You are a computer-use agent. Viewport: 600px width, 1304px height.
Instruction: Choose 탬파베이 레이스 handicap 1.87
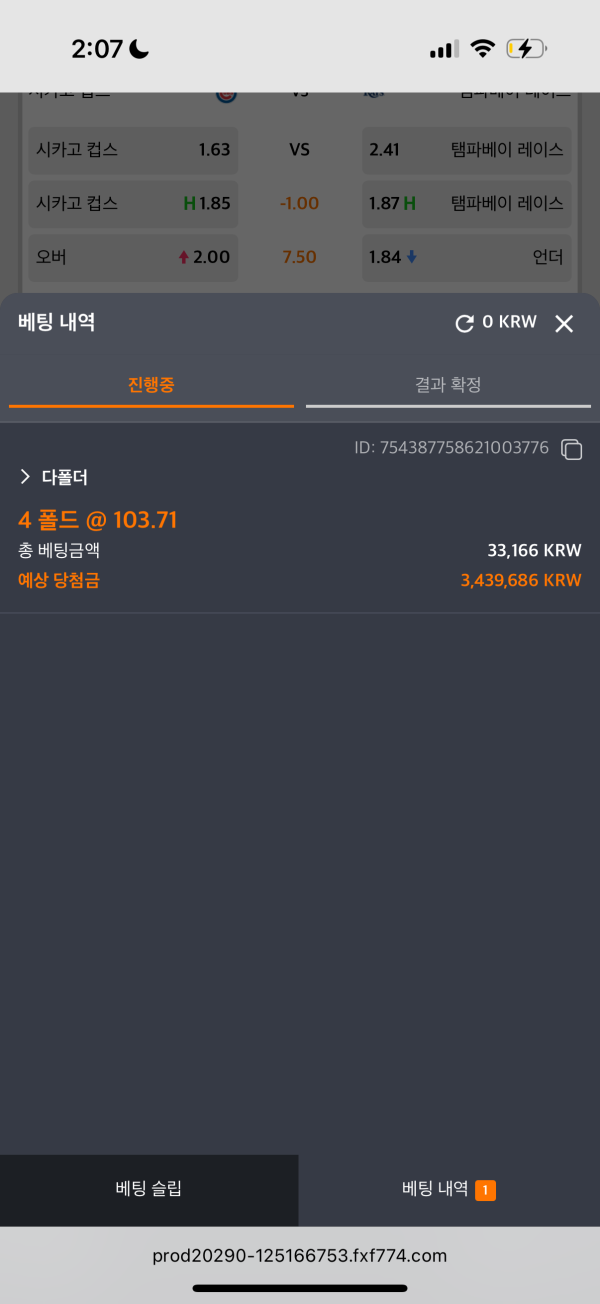click(466, 204)
